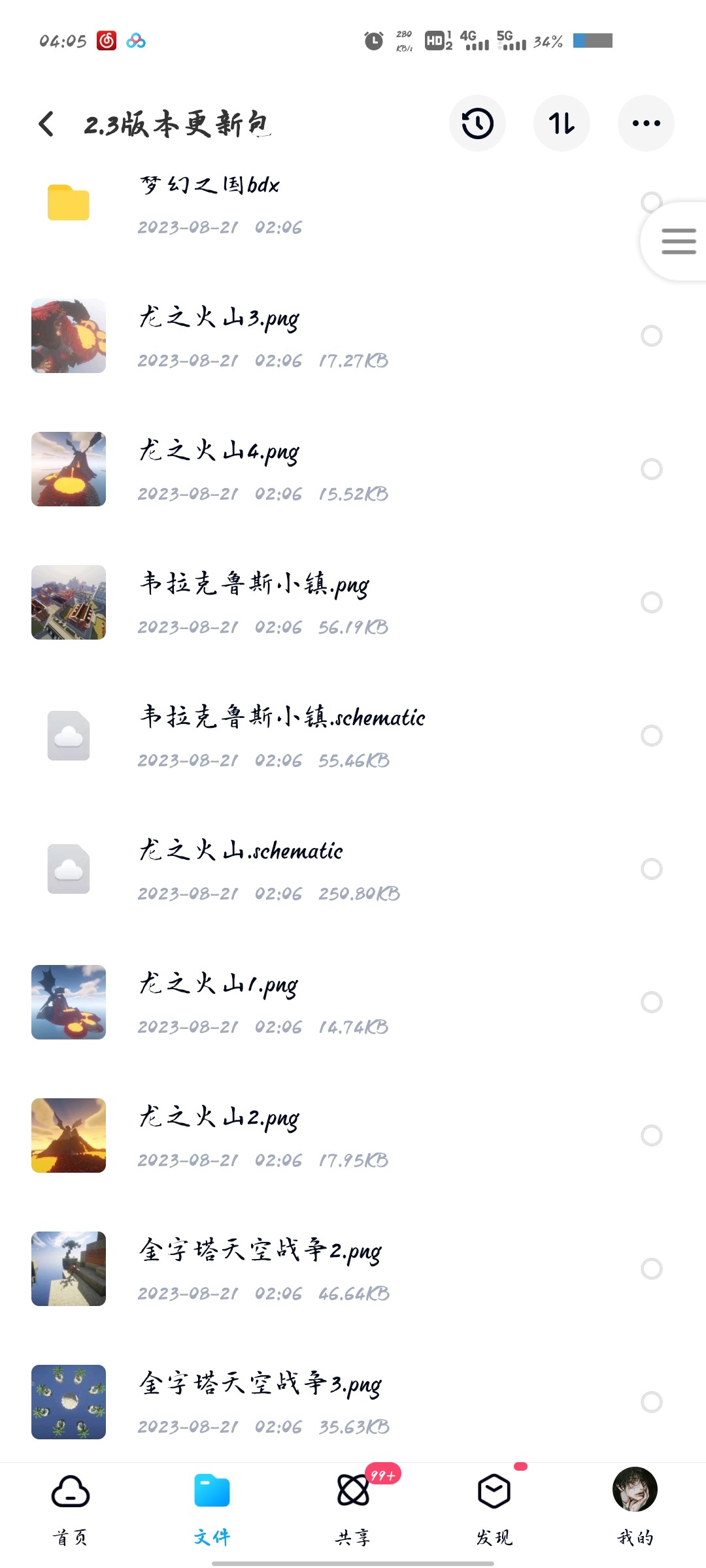Open the 梦幻之国bdx folder
Viewport: 706px width, 1568px height.
pyautogui.click(x=209, y=203)
